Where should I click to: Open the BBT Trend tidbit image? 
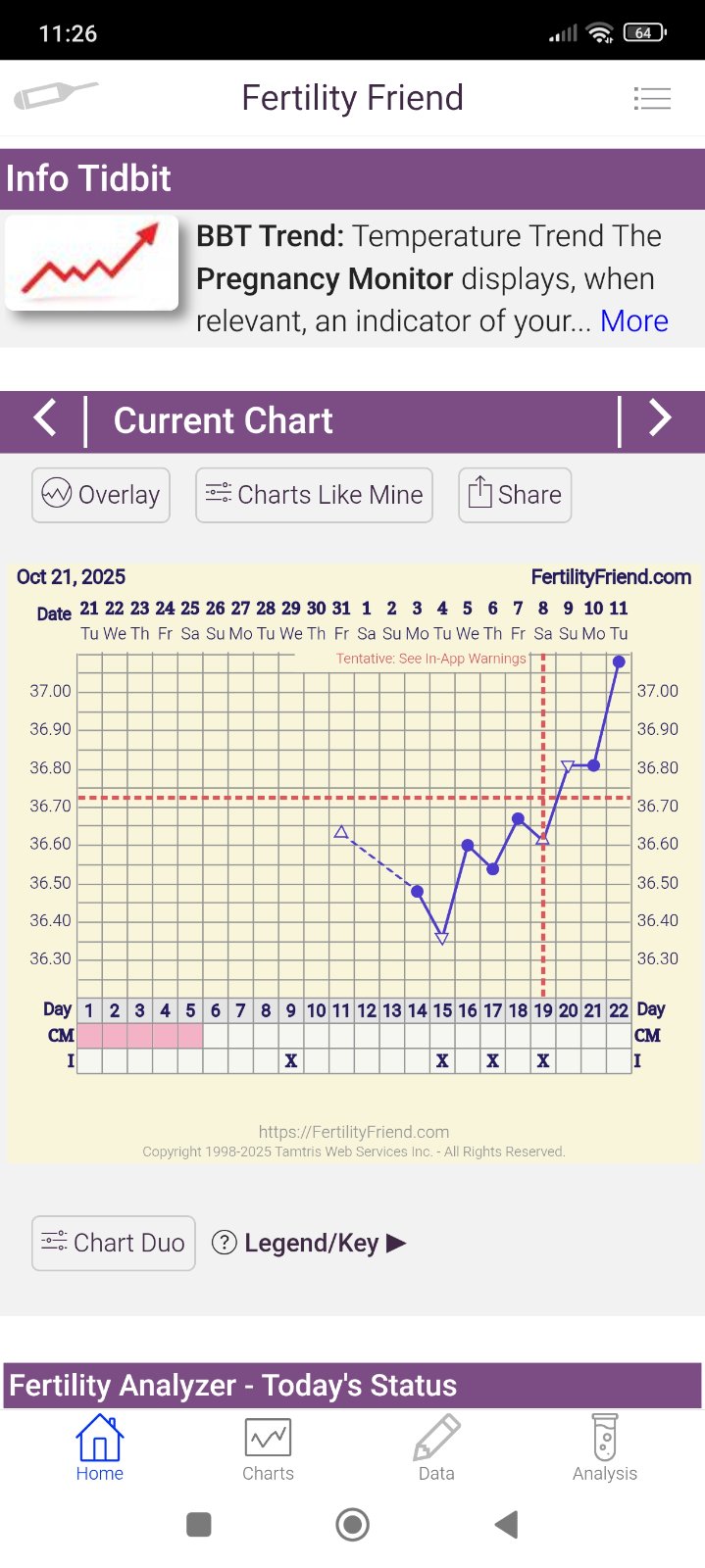click(x=91, y=263)
